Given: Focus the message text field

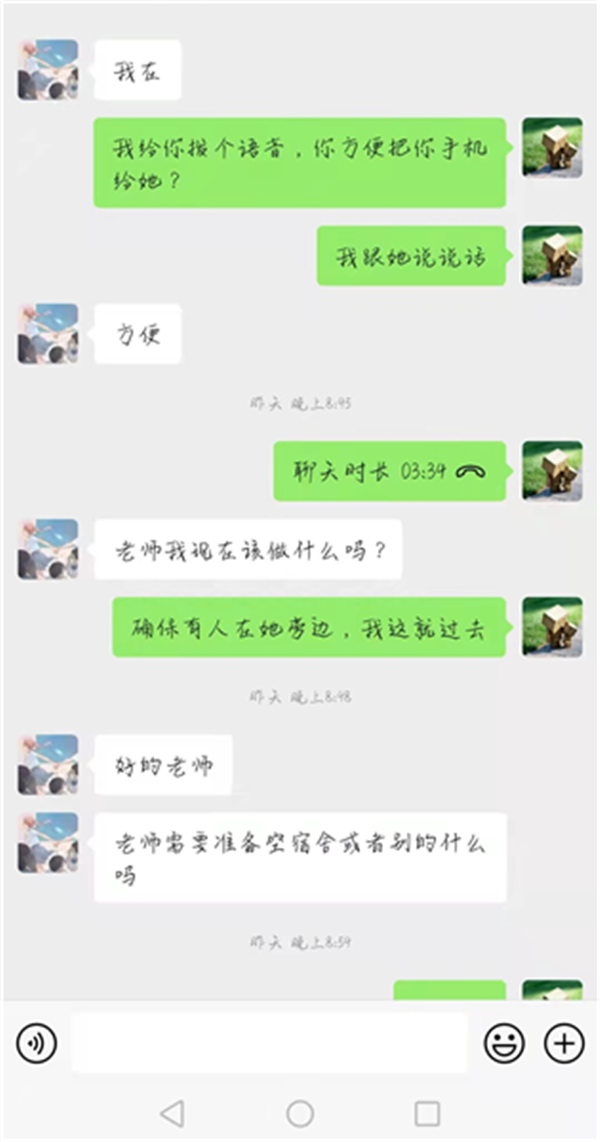Looking at the screenshot, I should (x=269, y=1044).
